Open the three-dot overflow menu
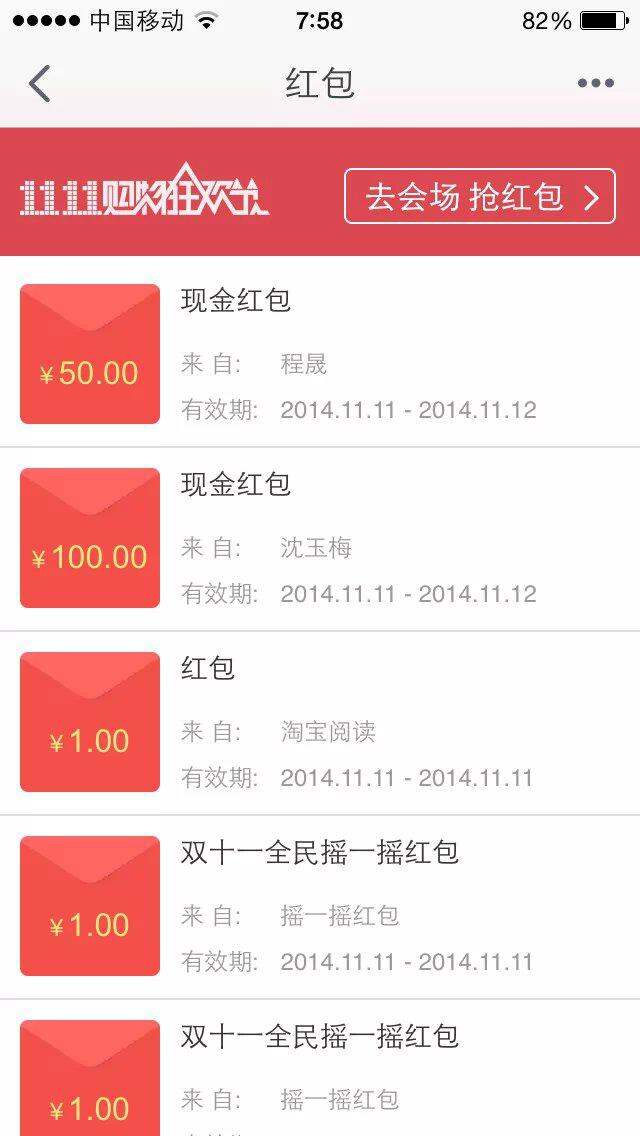Viewport: 640px width, 1136px height. pos(596,83)
